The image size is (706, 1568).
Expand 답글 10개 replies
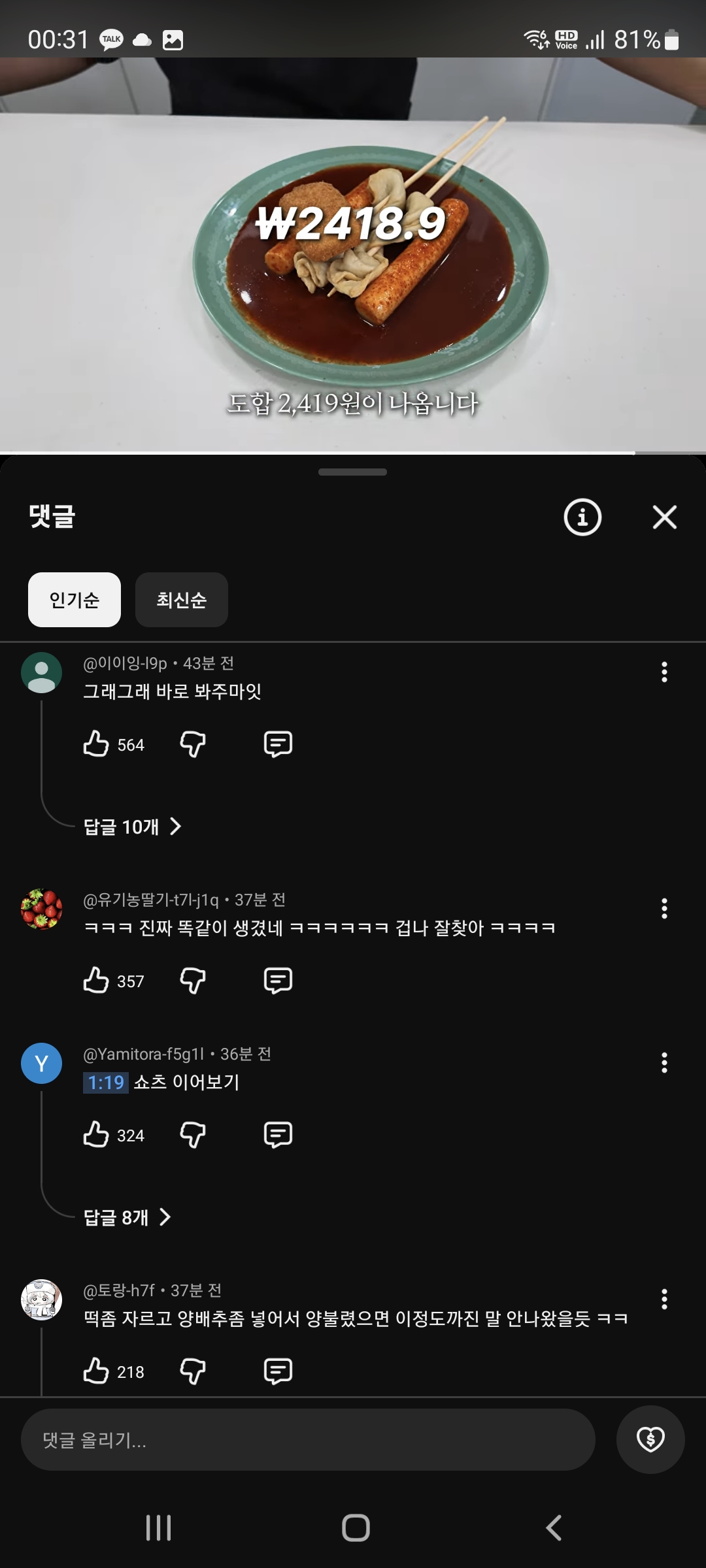pos(133,827)
